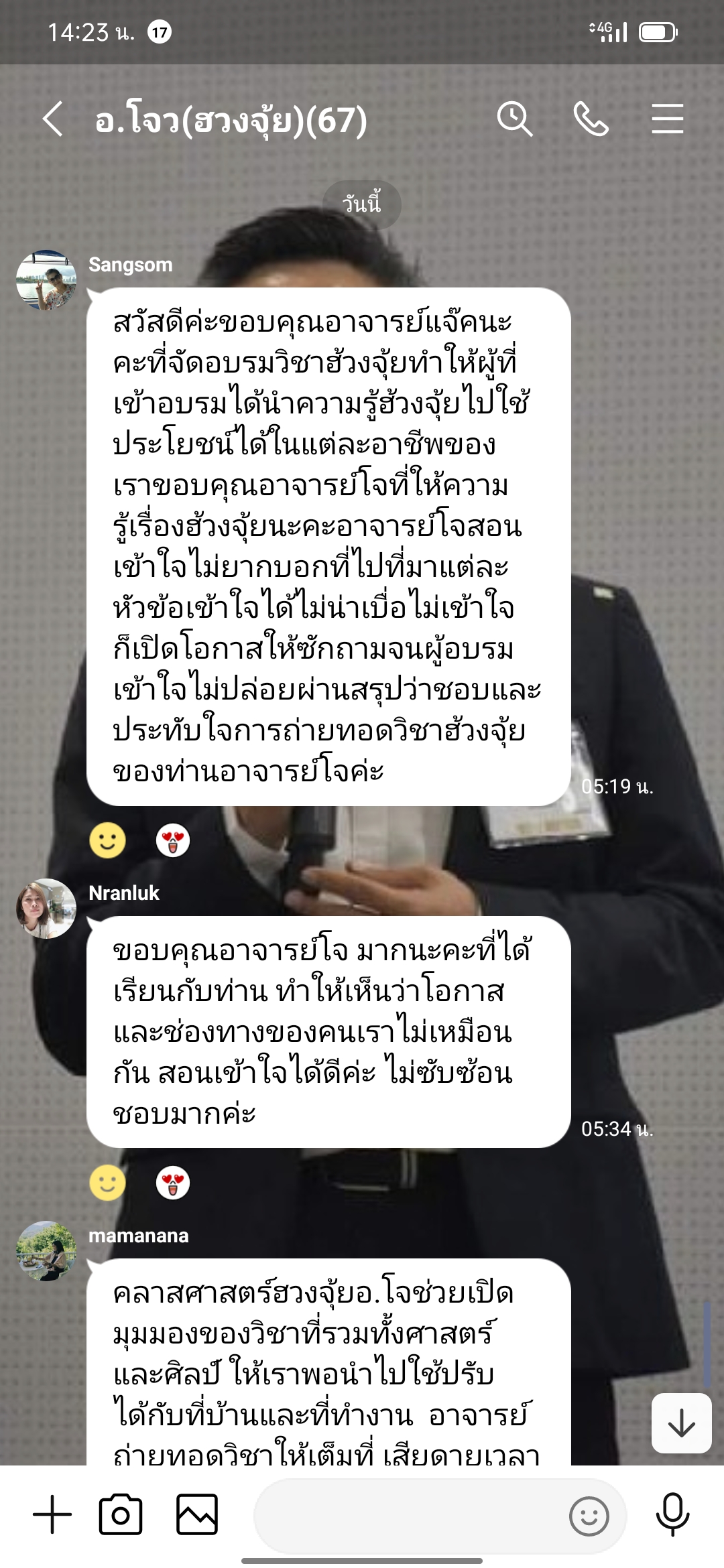This screenshot has height=1568, width=724.
Task: Focus the message input field
Action: [409, 1516]
